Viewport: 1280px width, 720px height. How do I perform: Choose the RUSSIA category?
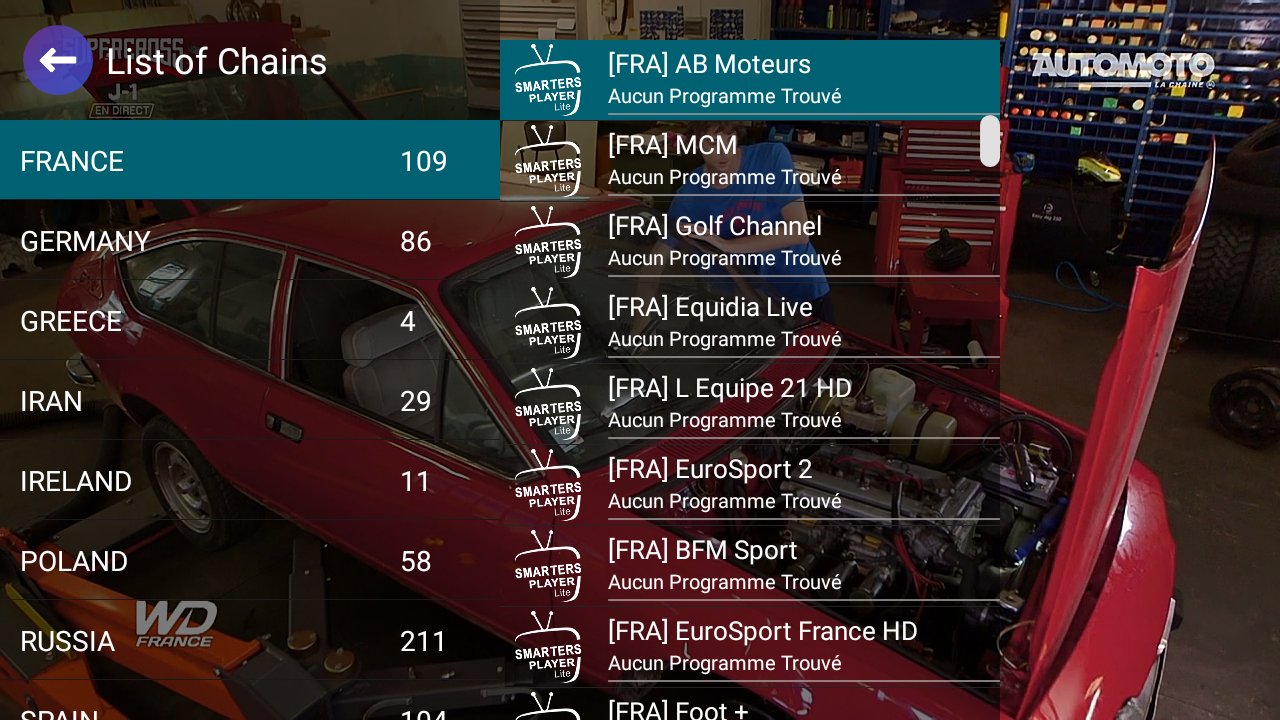(x=250, y=640)
